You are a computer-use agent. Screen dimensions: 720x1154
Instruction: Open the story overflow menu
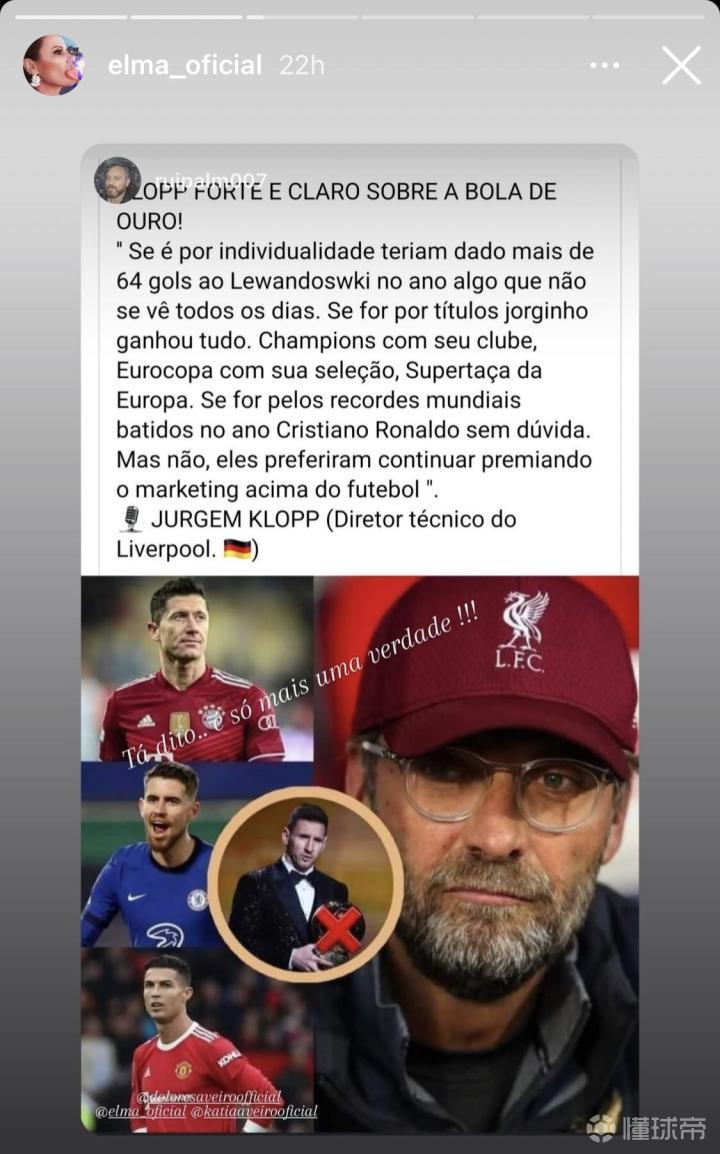pyautogui.click(x=604, y=66)
